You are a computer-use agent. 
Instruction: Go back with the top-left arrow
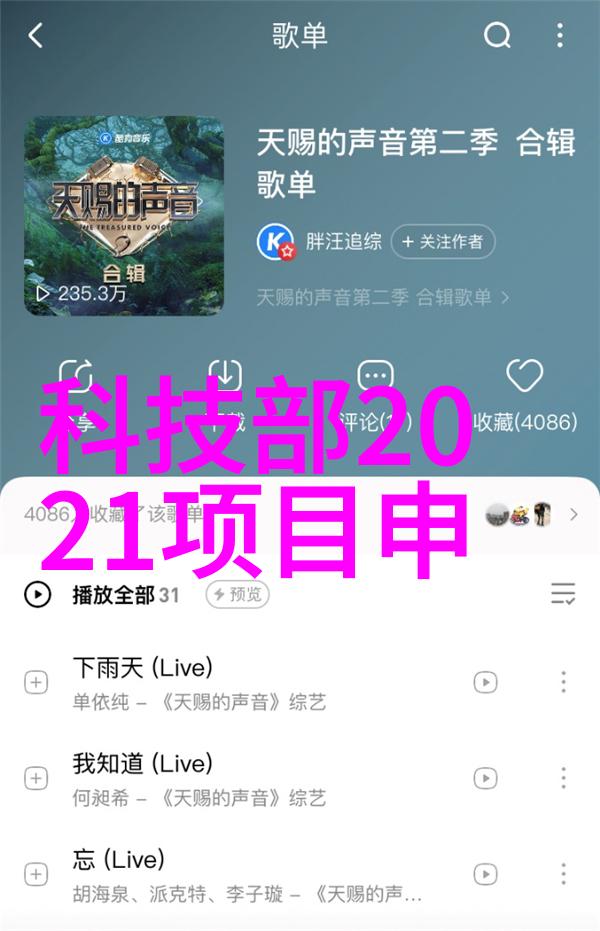[36, 37]
